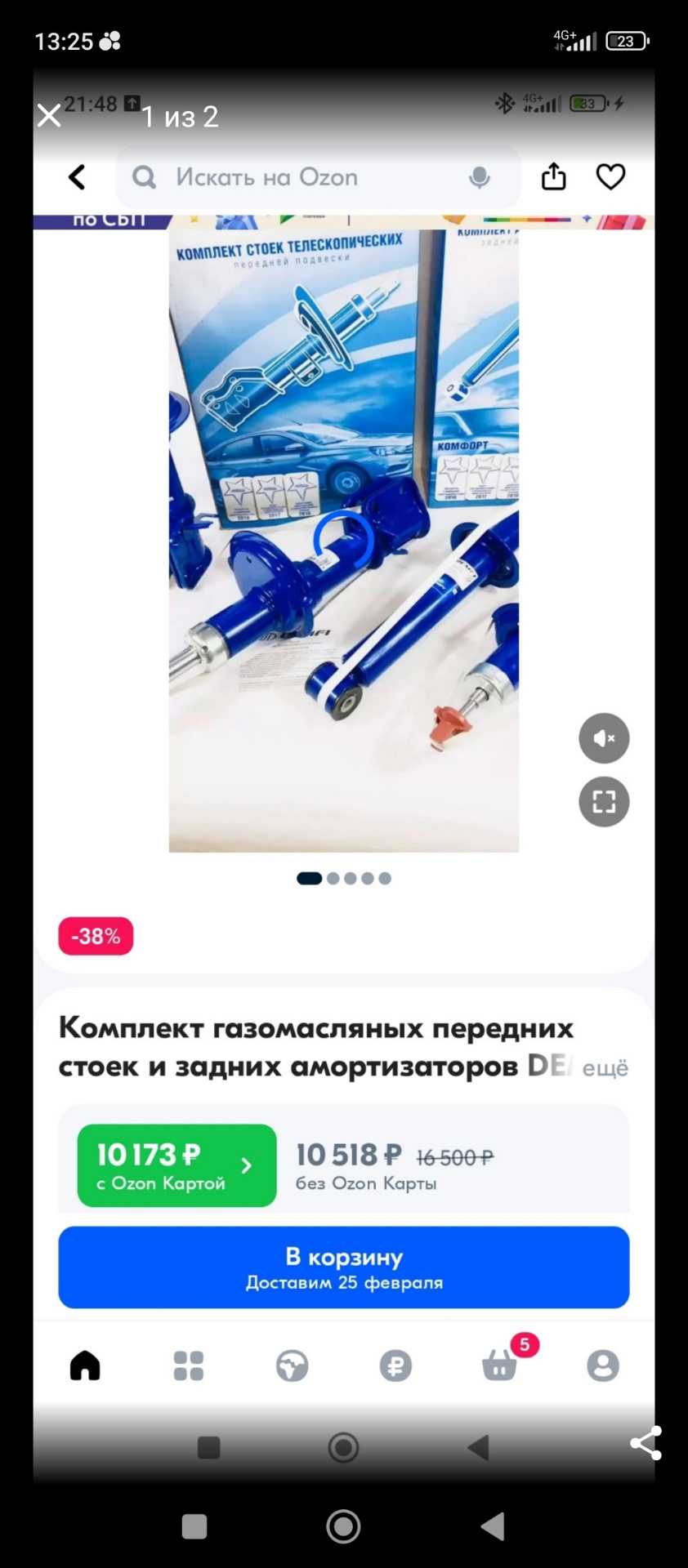Open the ruble payments section

click(x=396, y=1366)
